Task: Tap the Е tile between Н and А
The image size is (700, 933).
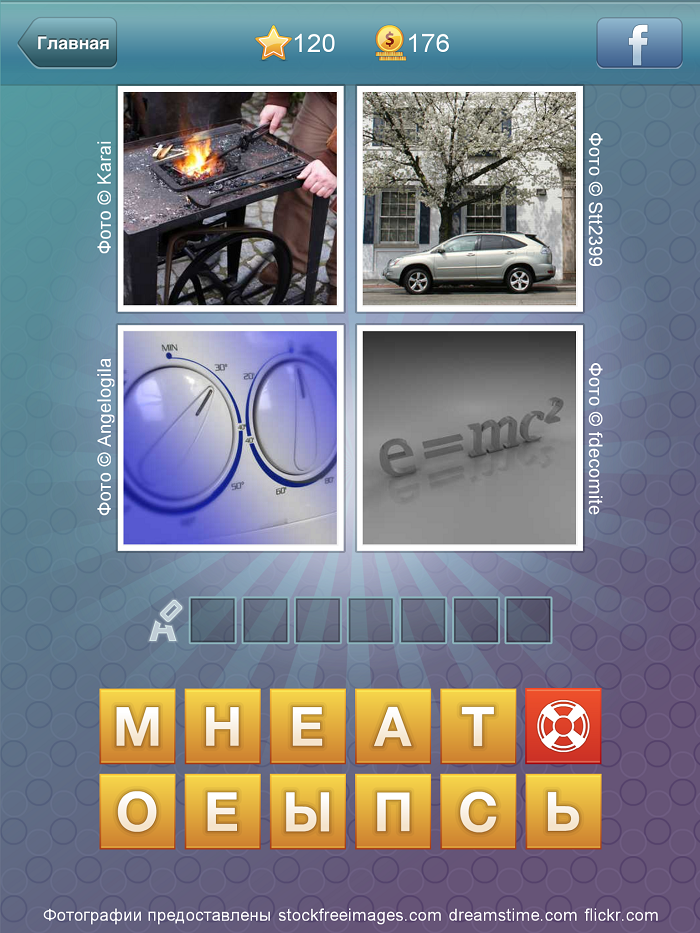Action: click(x=307, y=726)
